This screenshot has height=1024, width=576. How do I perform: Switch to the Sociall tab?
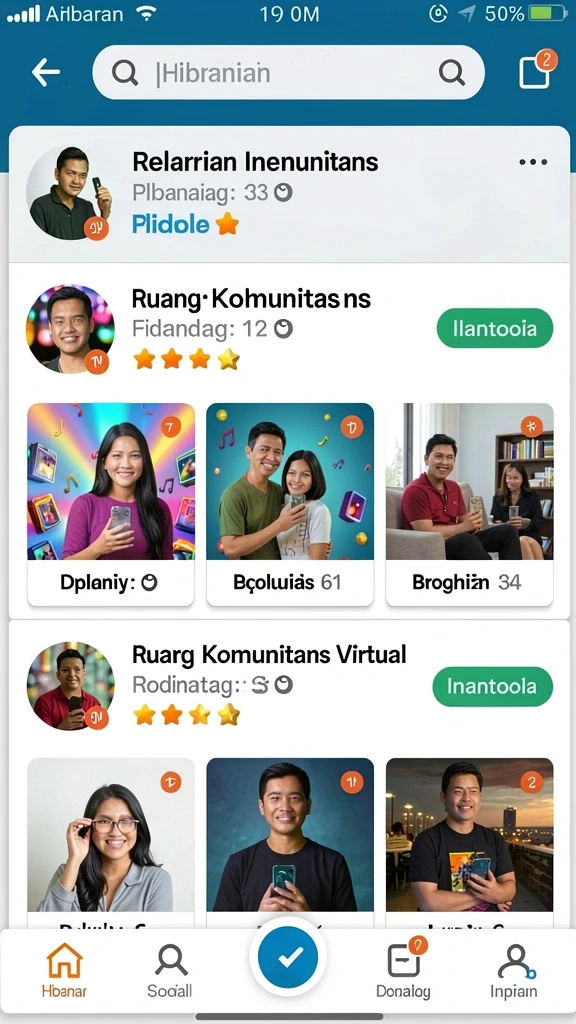(170, 970)
